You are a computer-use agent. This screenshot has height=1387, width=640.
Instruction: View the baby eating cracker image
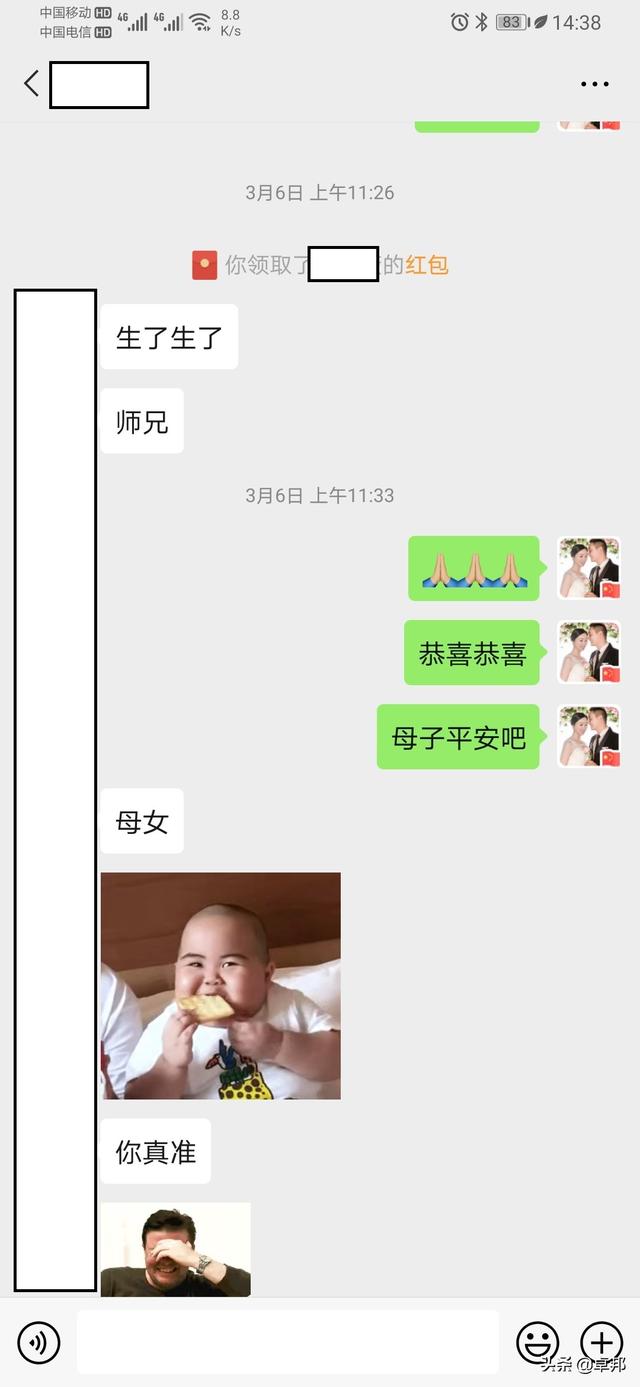tap(221, 986)
